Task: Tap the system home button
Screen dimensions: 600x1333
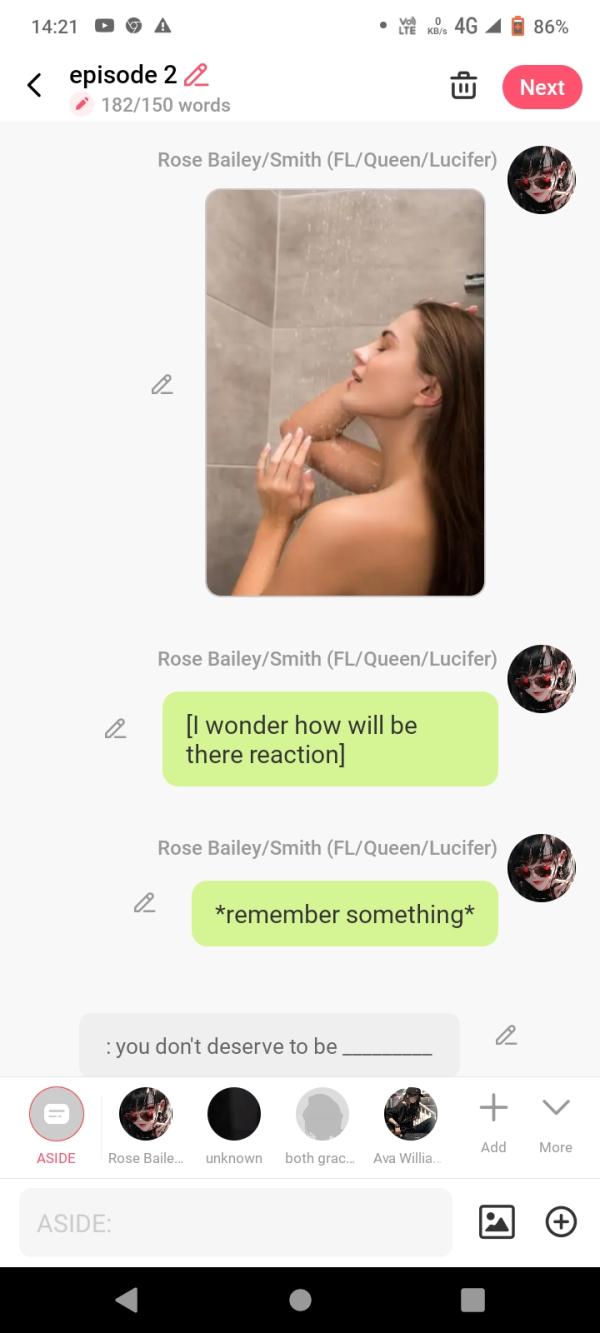Action: tap(300, 1299)
